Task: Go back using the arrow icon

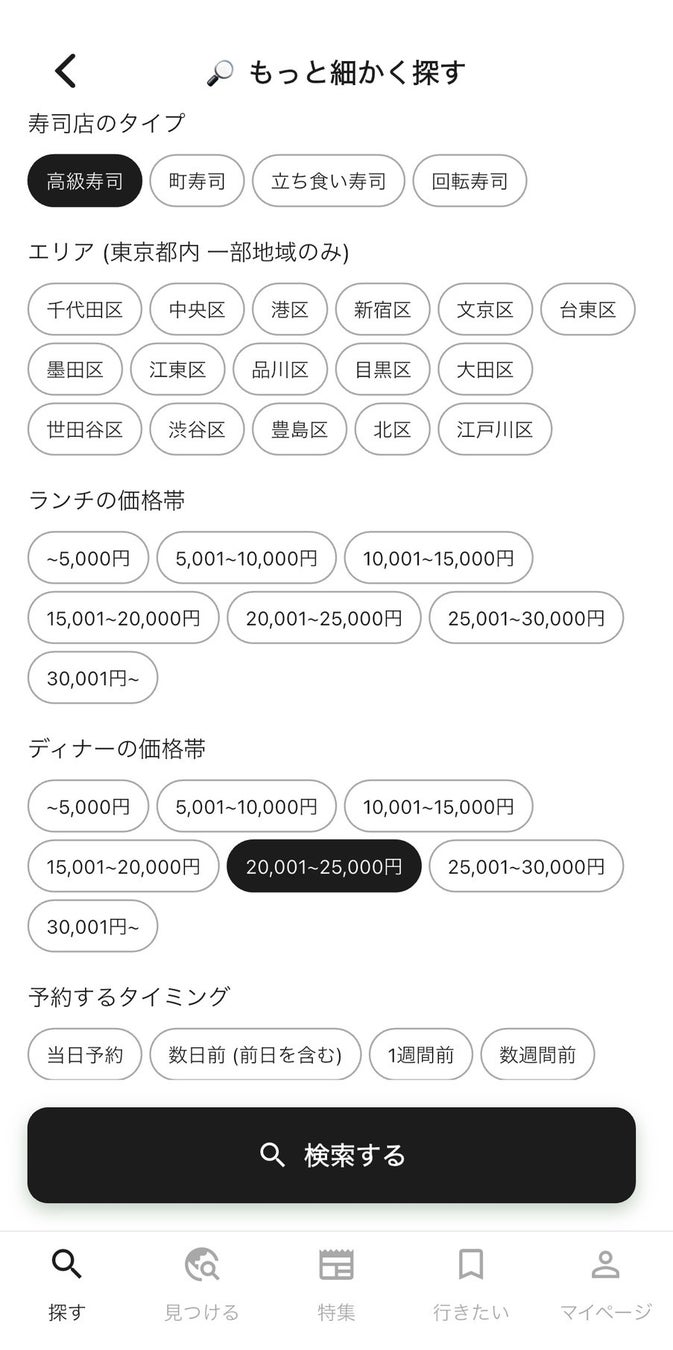Action: point(65,71)
